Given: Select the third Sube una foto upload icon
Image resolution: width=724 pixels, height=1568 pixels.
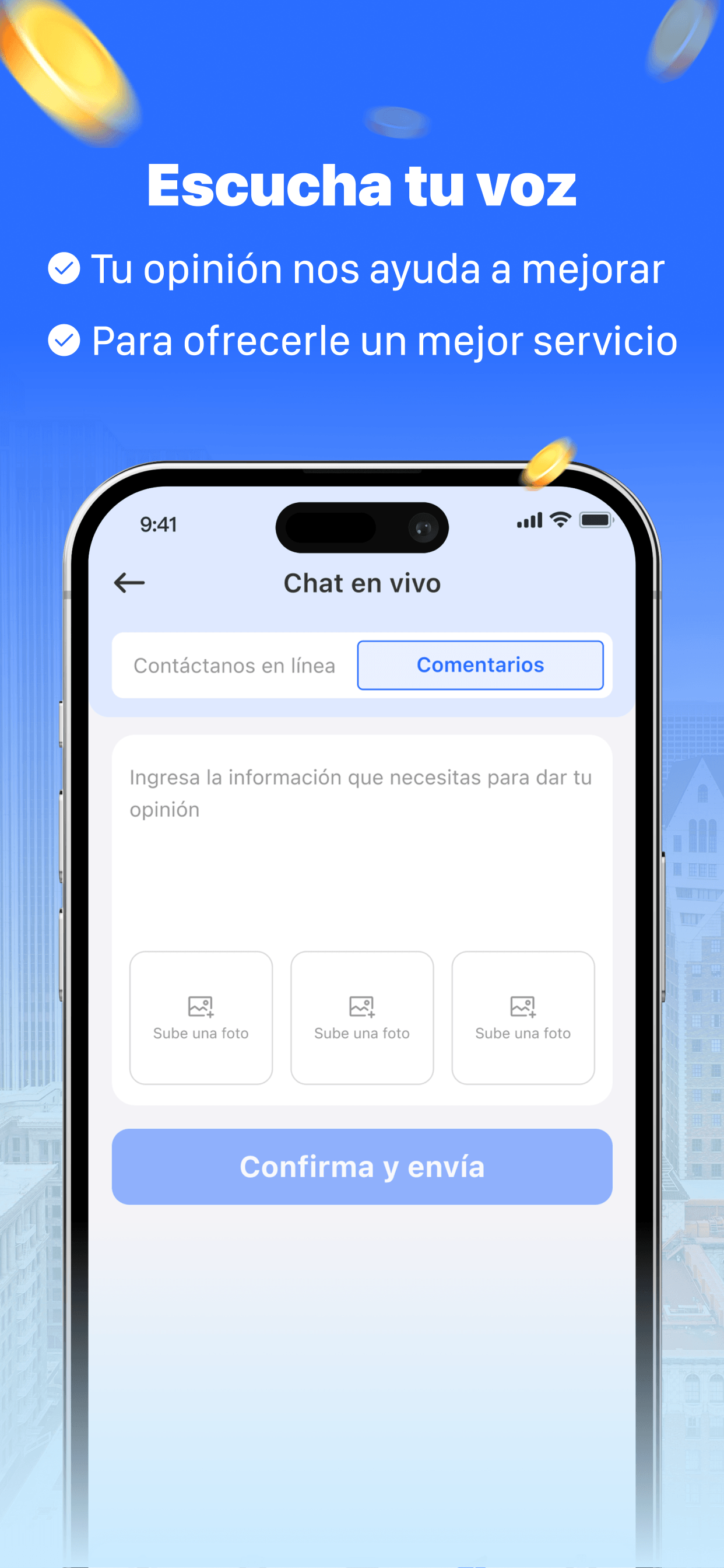Looking at the screenshot, I should pyautogui.click(x=523, y=1007).
